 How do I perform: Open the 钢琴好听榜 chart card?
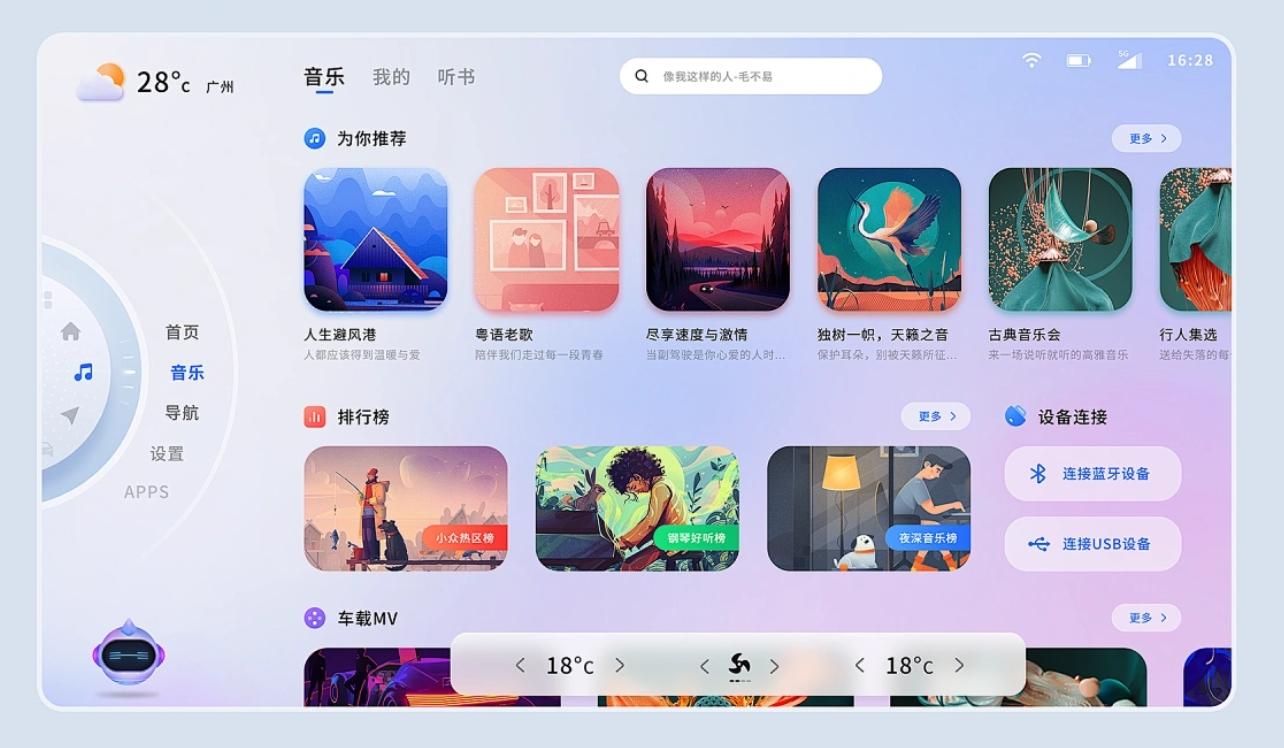(x=637, y=508)
